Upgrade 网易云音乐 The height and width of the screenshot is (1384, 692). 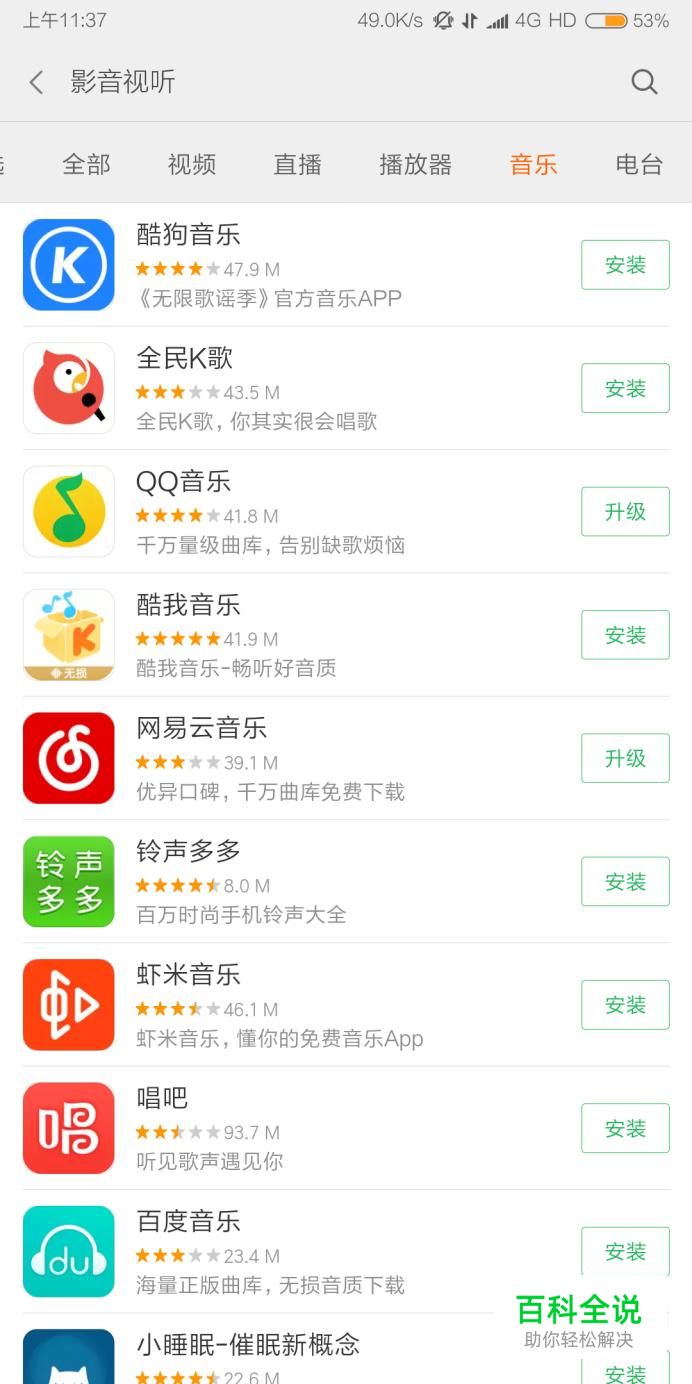point(625,758)
